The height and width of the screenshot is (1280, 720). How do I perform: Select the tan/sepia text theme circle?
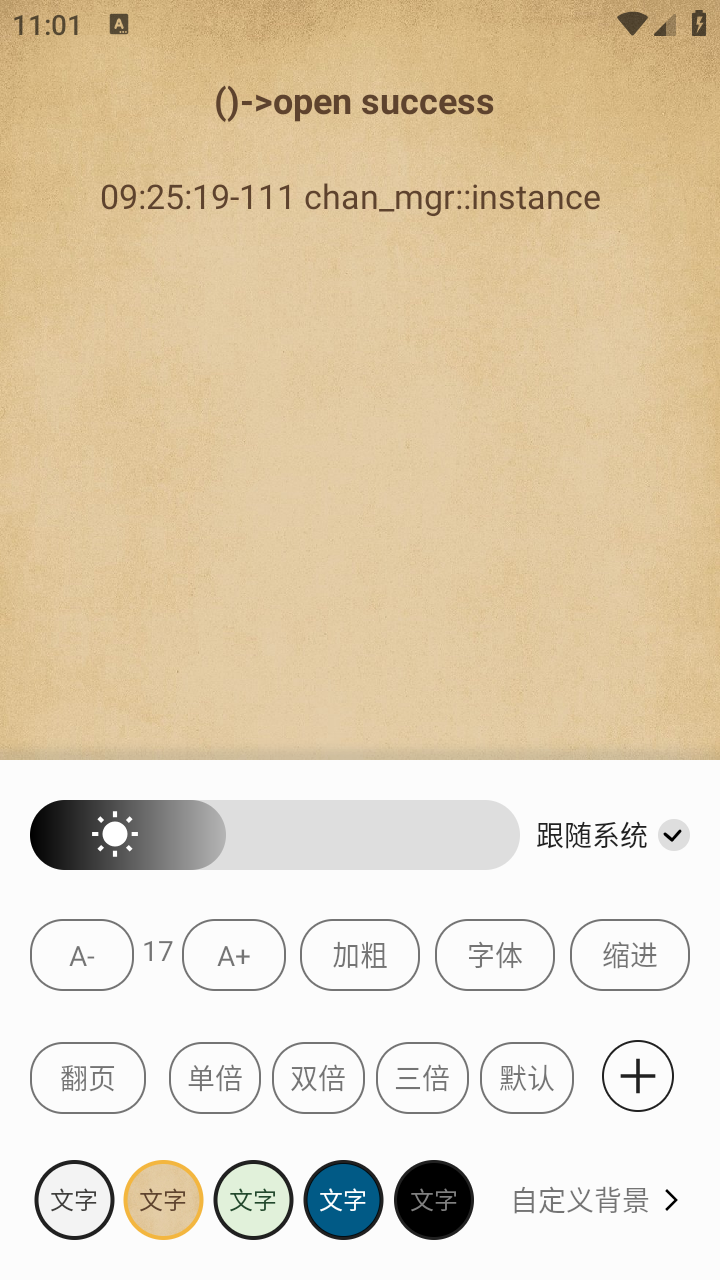click(163, 1199)
